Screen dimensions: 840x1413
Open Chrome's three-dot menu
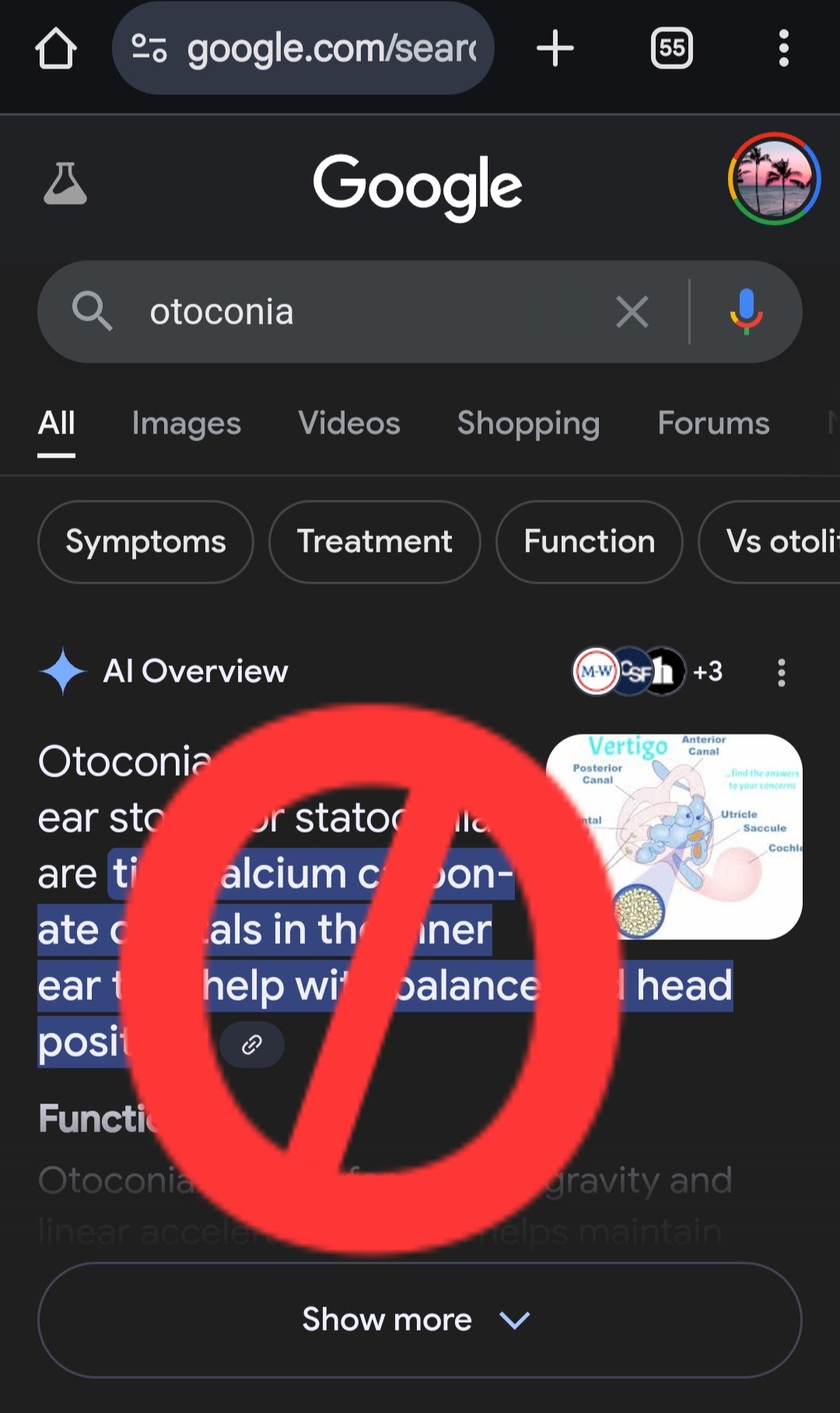pos(783,49)
